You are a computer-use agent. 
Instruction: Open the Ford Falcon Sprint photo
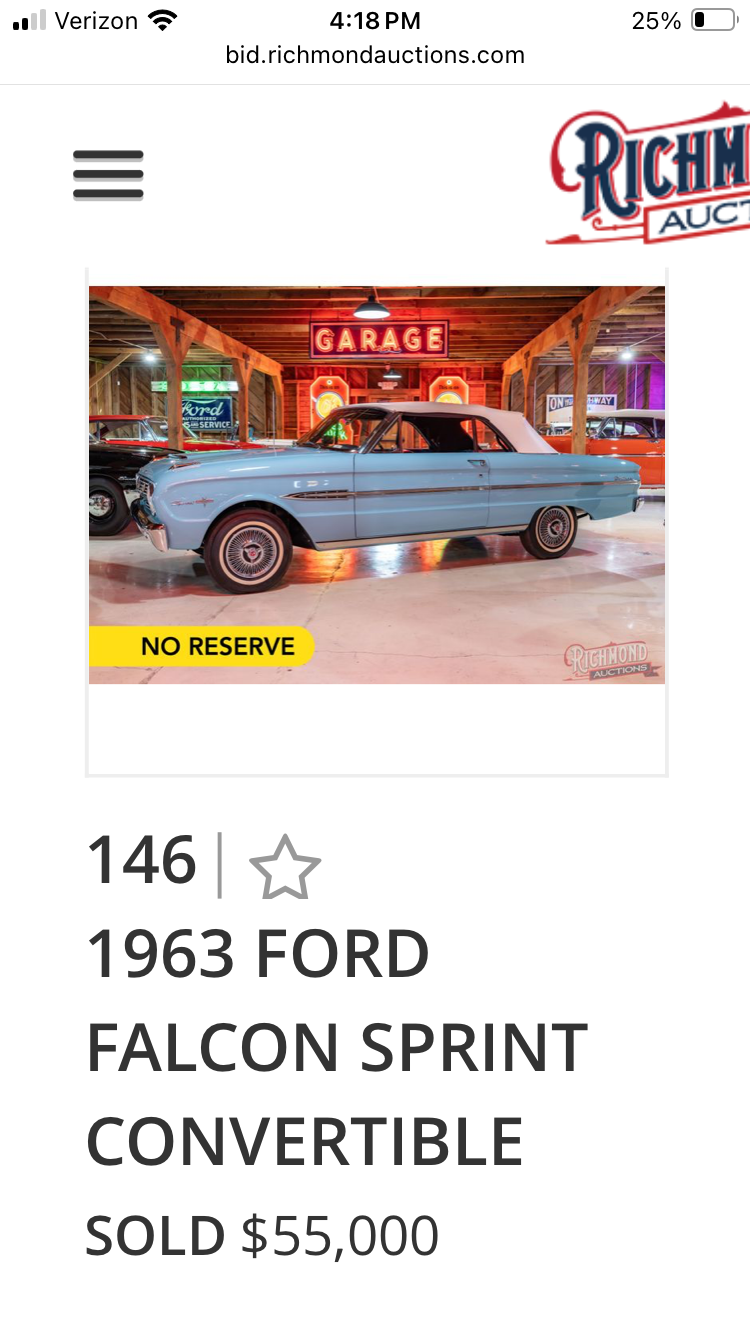(x=377, y=485)
